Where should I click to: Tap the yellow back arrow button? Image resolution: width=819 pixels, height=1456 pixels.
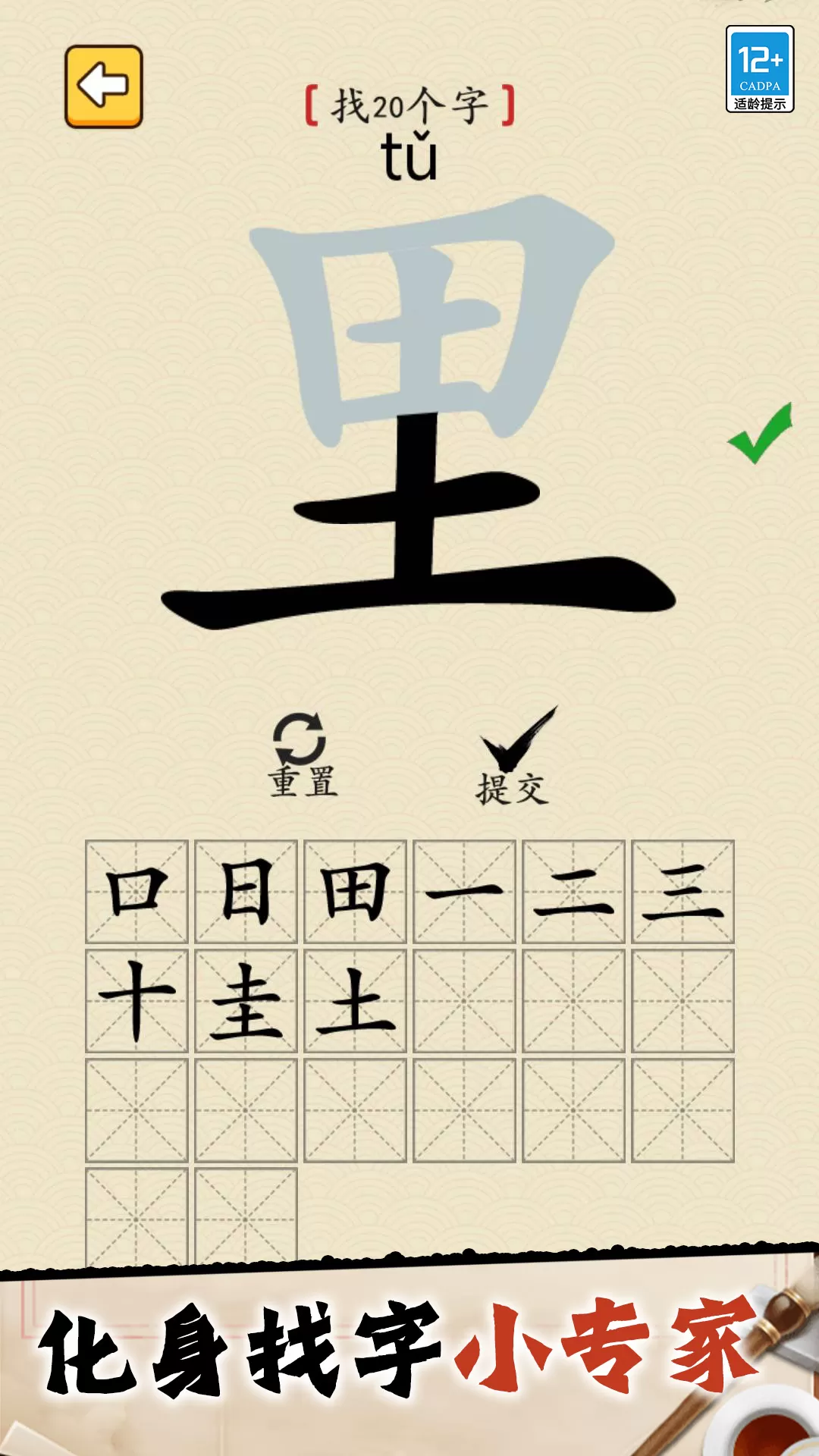(104, 86)
